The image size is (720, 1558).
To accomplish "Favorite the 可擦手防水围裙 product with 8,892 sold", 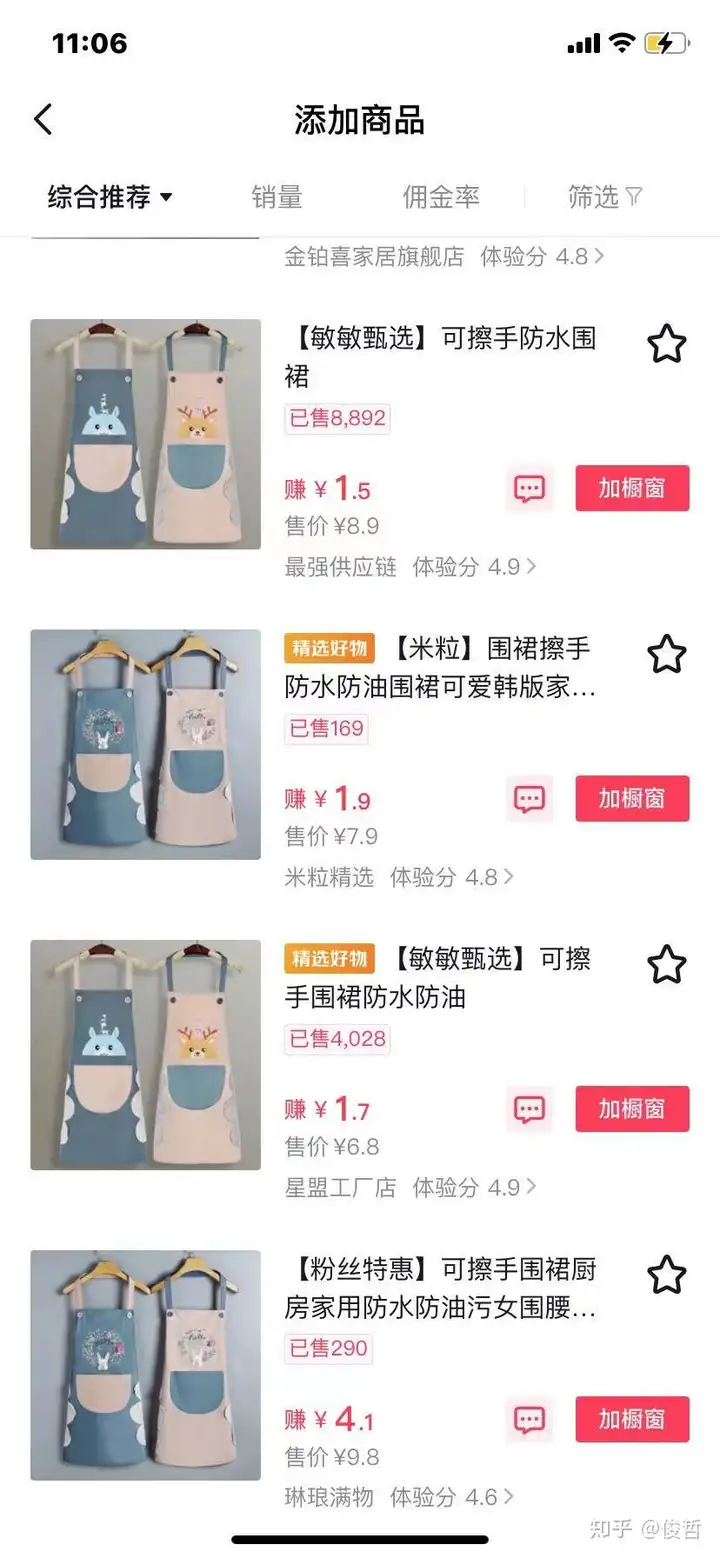I will point(667,344).
